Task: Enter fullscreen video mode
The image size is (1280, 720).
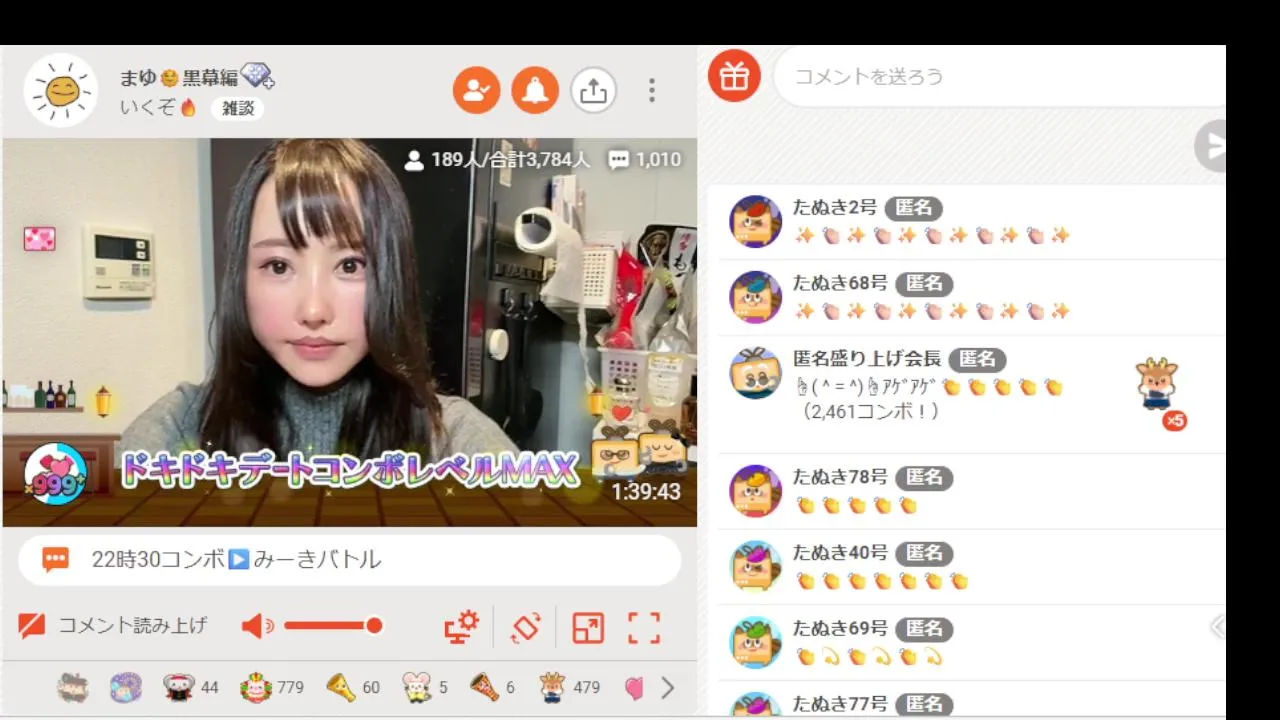Action: (x=644, y=627)
